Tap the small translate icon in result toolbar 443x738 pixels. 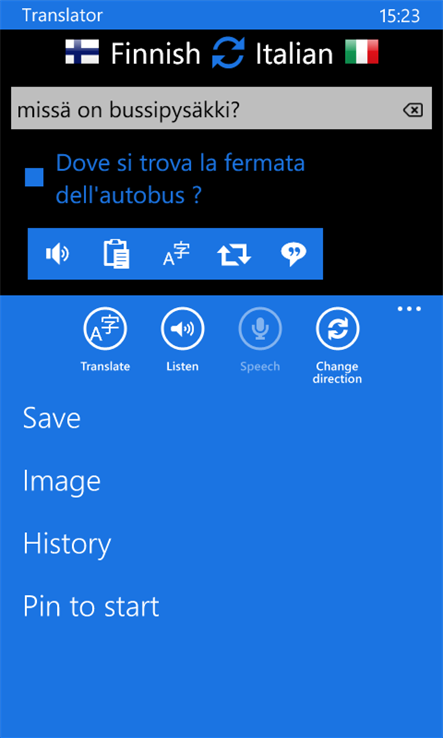(176, 254)
